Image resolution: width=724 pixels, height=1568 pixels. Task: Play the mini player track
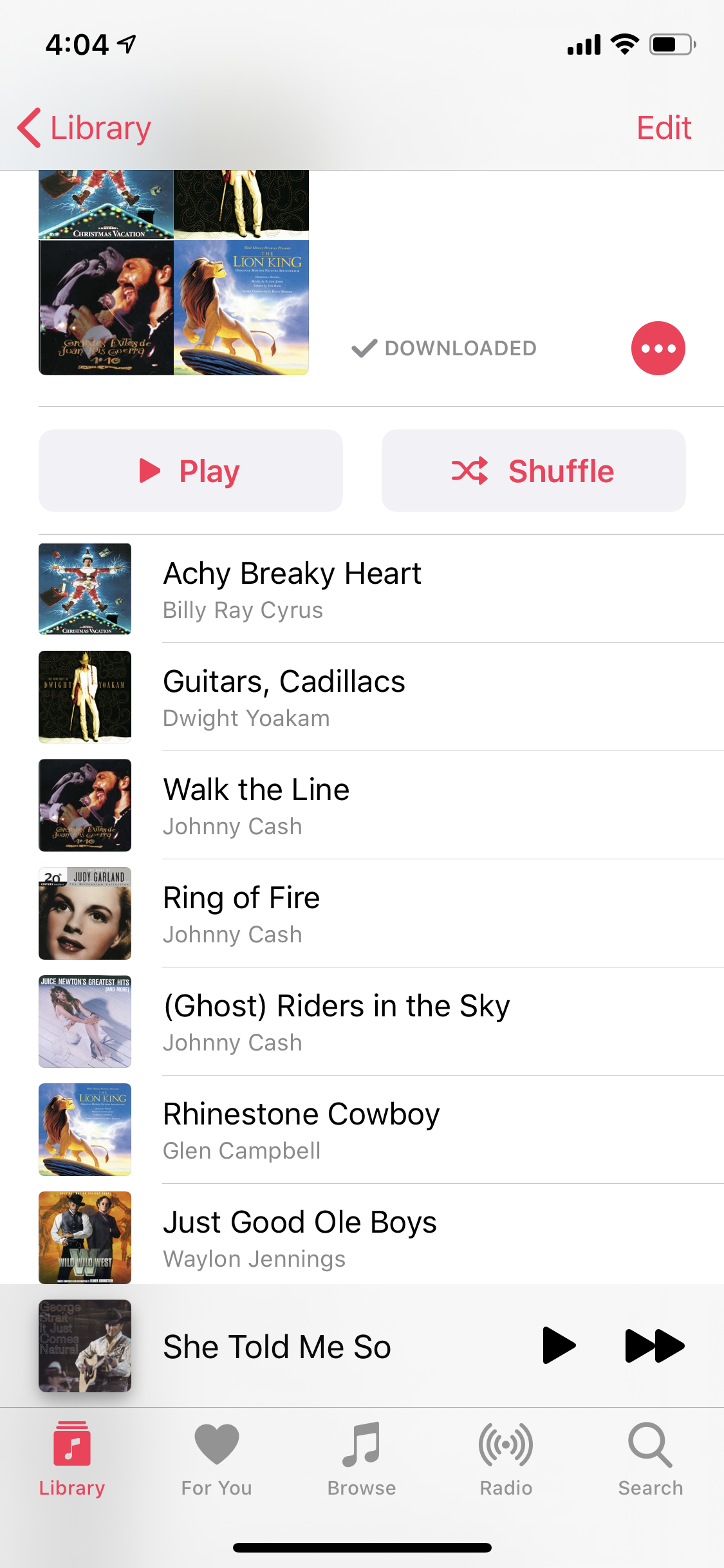pos(559,1345)
